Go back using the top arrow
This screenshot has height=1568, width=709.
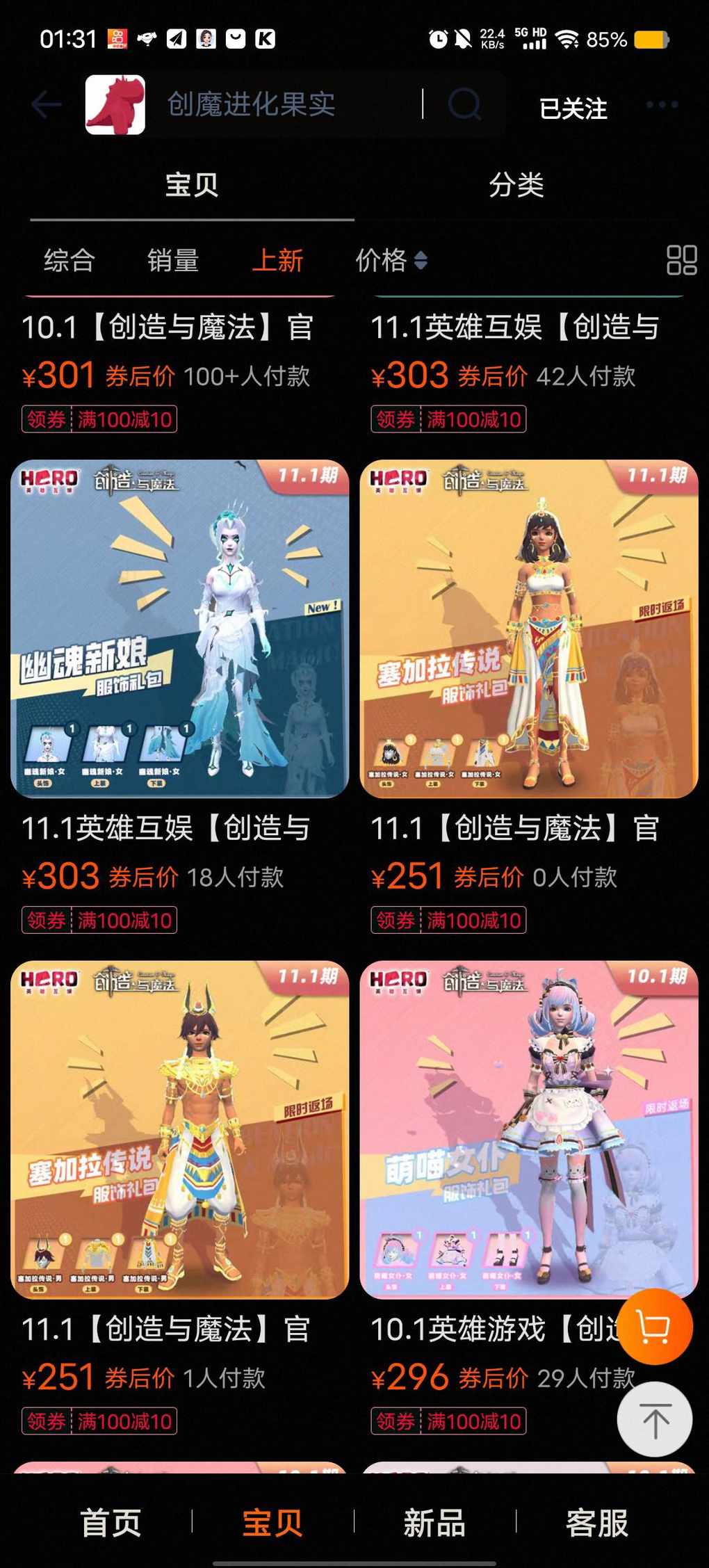pyautogui.click(x=47, y=105)
